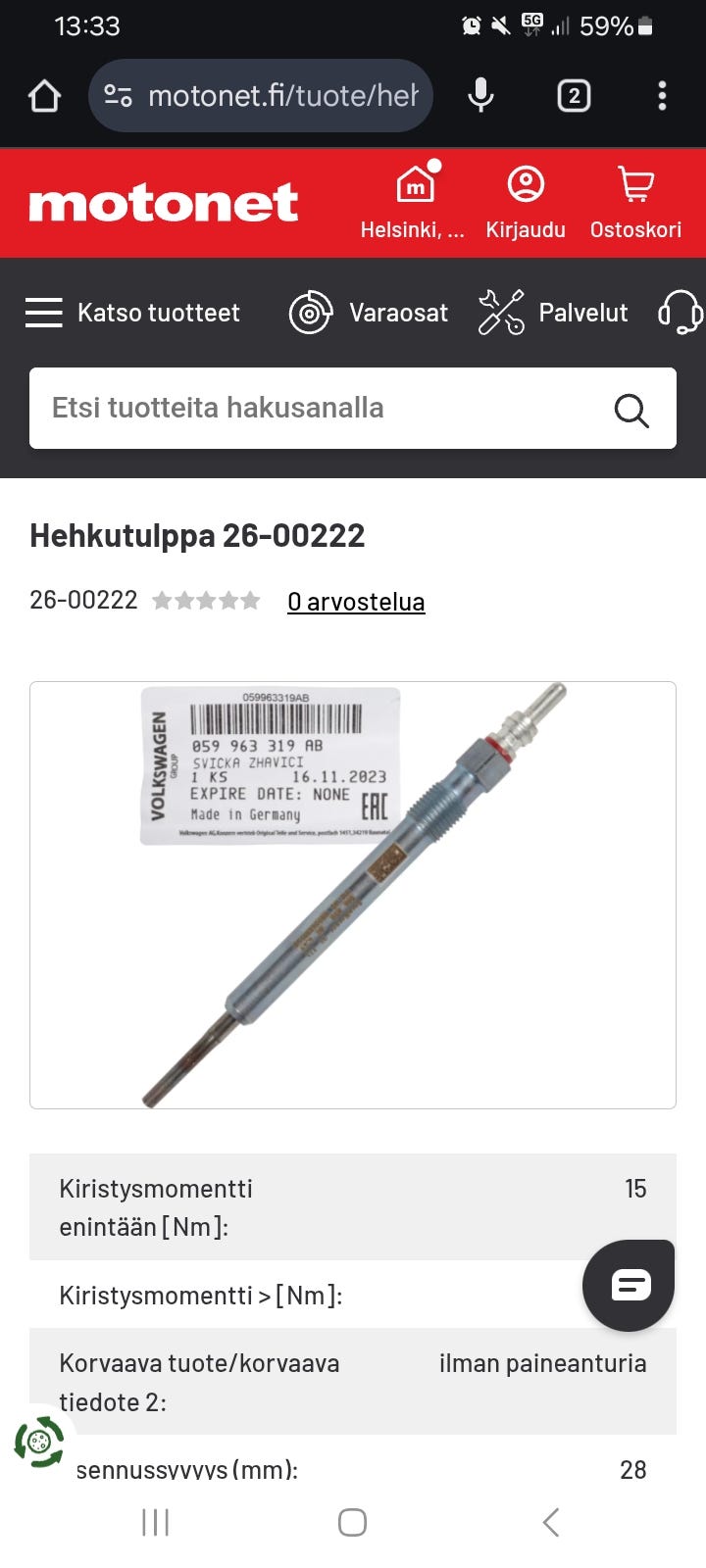706x1568 pixels.
Task: Go to Palvelut section
Action: (x=554, y=313)
